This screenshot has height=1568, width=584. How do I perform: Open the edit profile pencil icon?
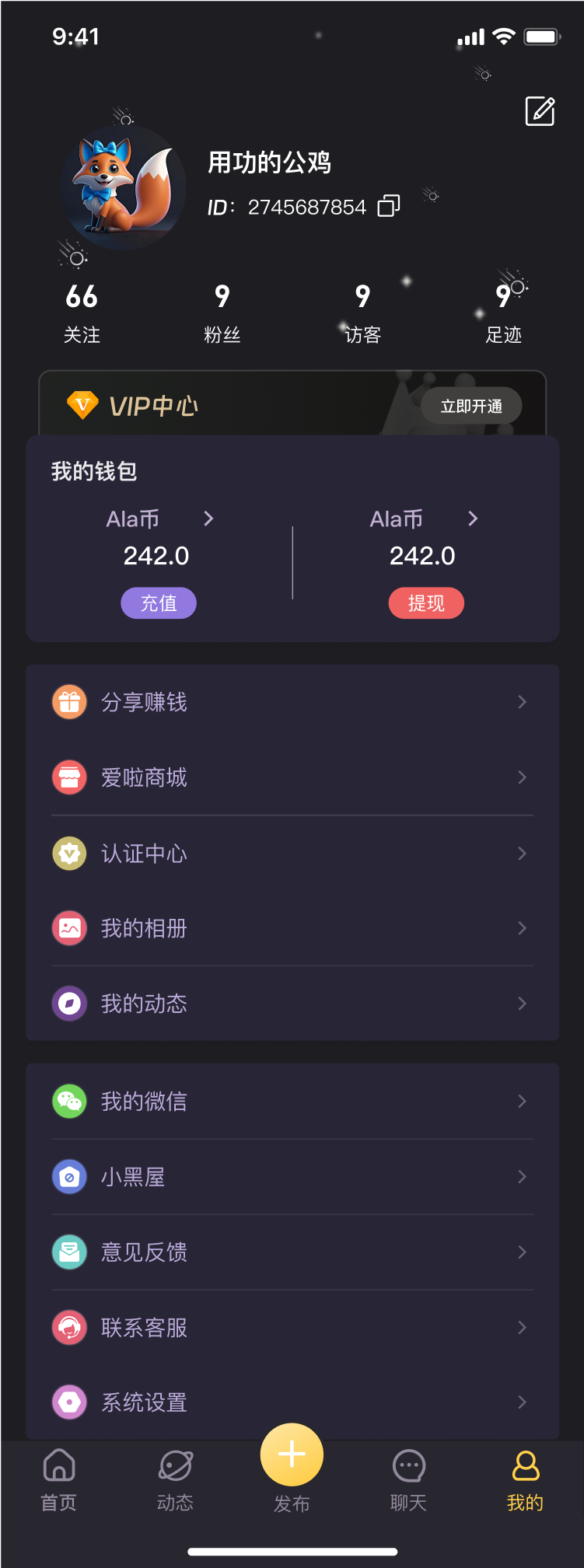540,111
